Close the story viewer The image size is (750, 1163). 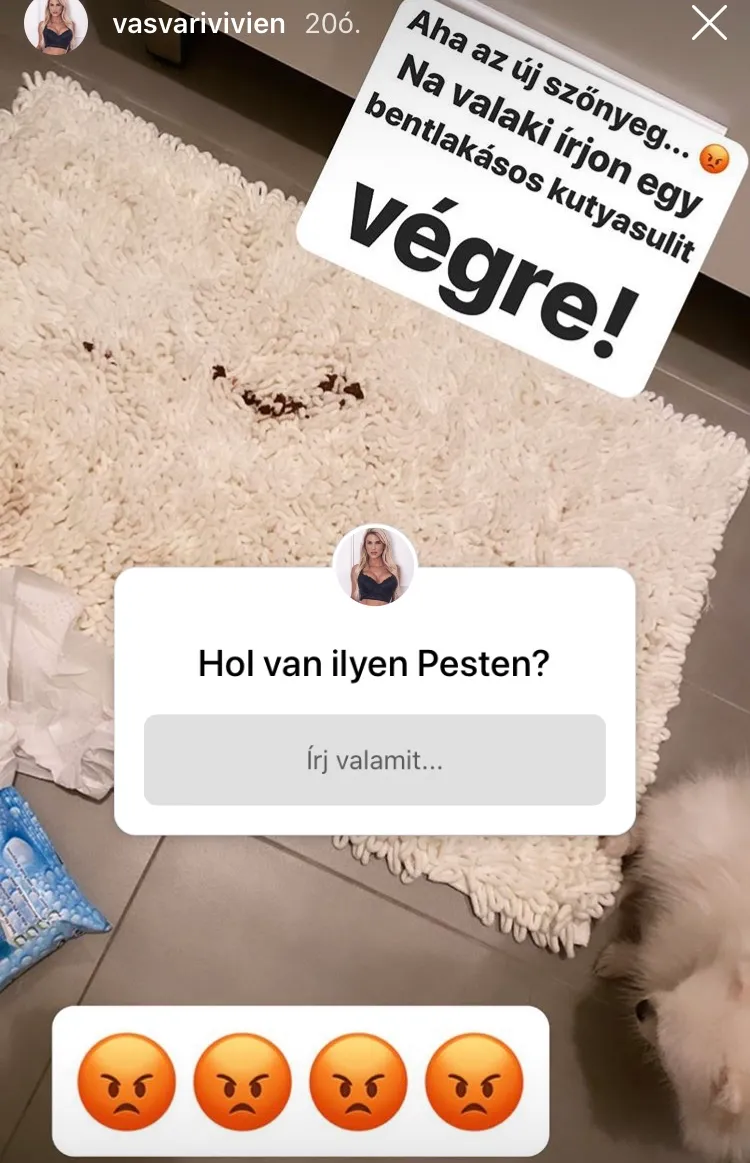[x=709, y=24]
